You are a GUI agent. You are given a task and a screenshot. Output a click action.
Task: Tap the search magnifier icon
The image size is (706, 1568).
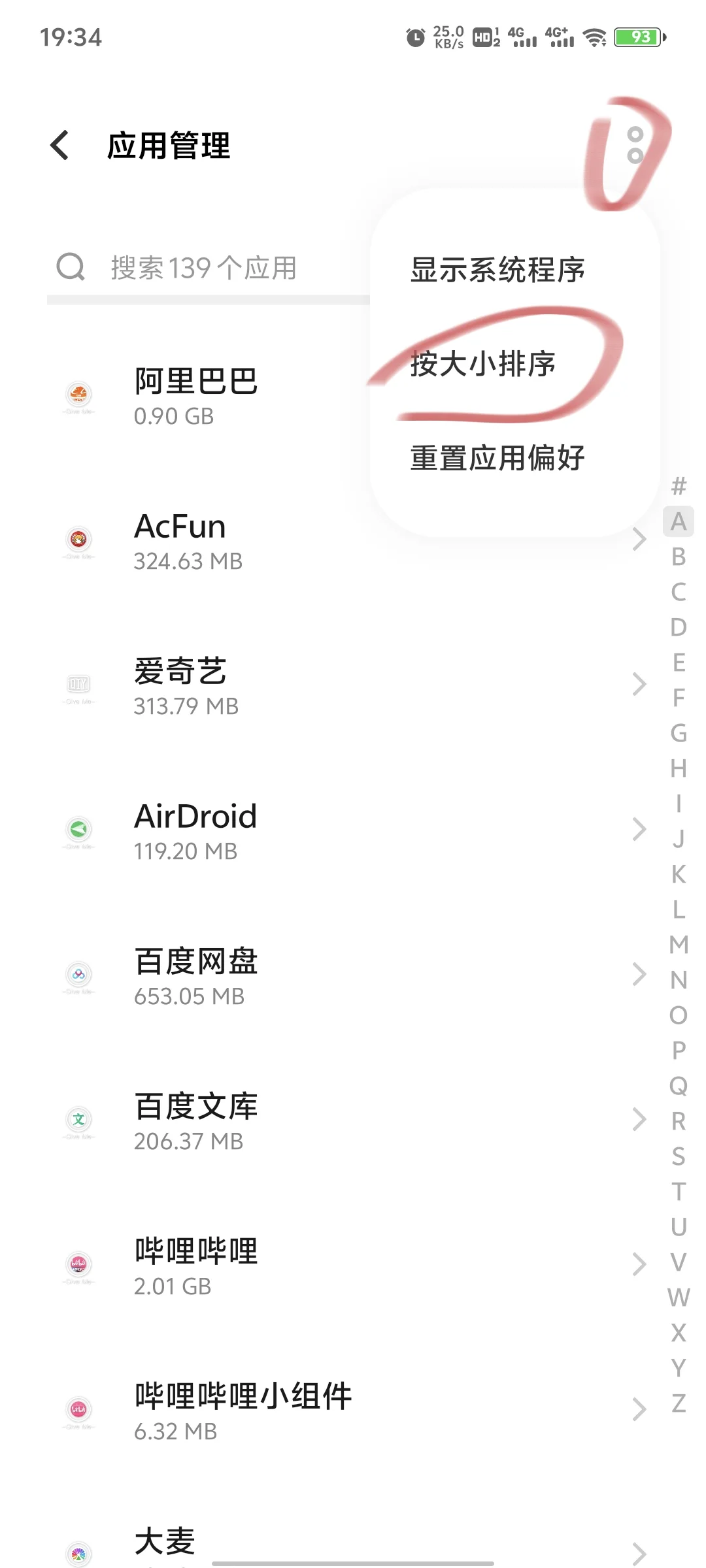(71, 267)
